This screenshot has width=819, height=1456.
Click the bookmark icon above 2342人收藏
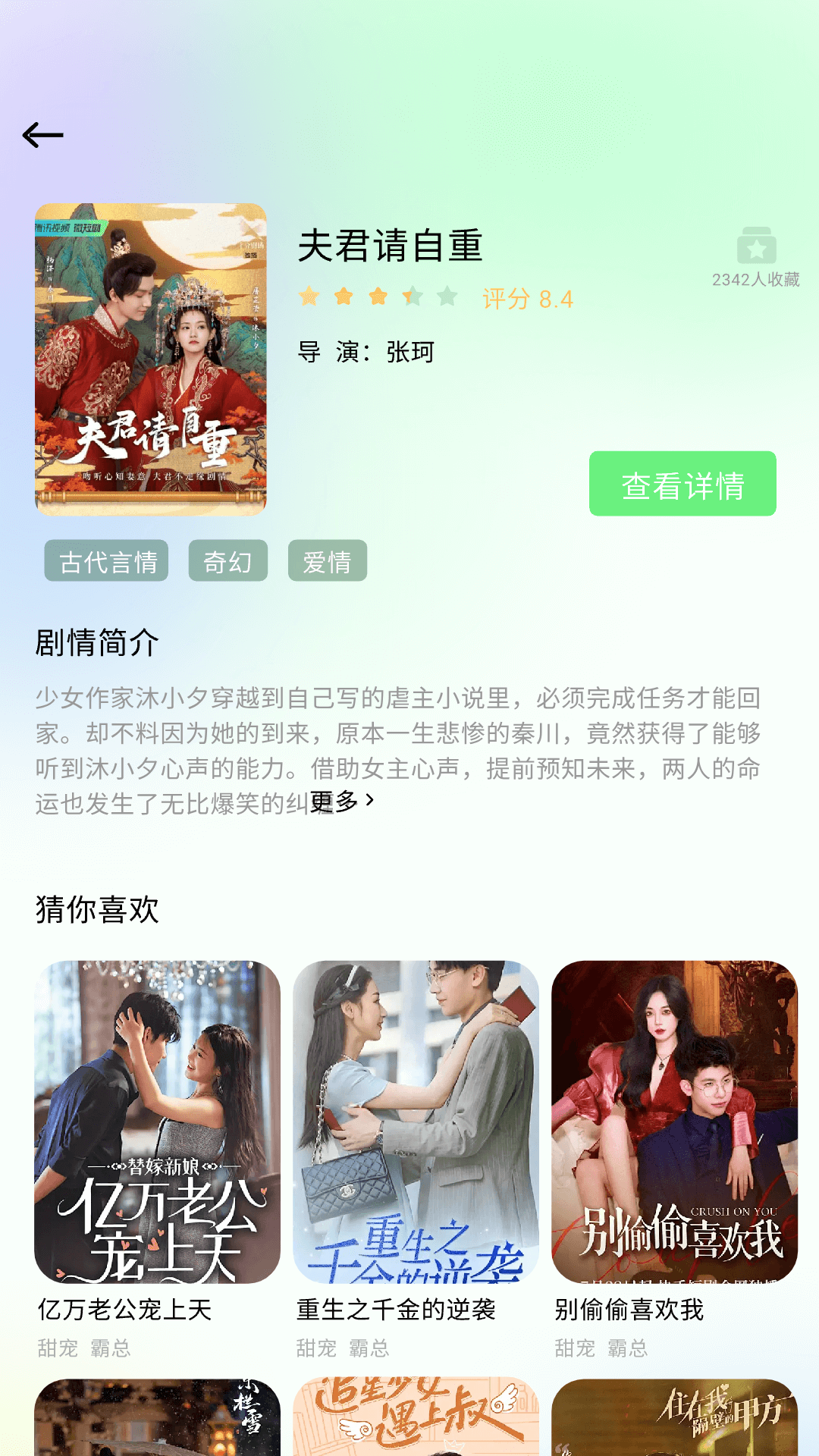click(x=756, y=246)
